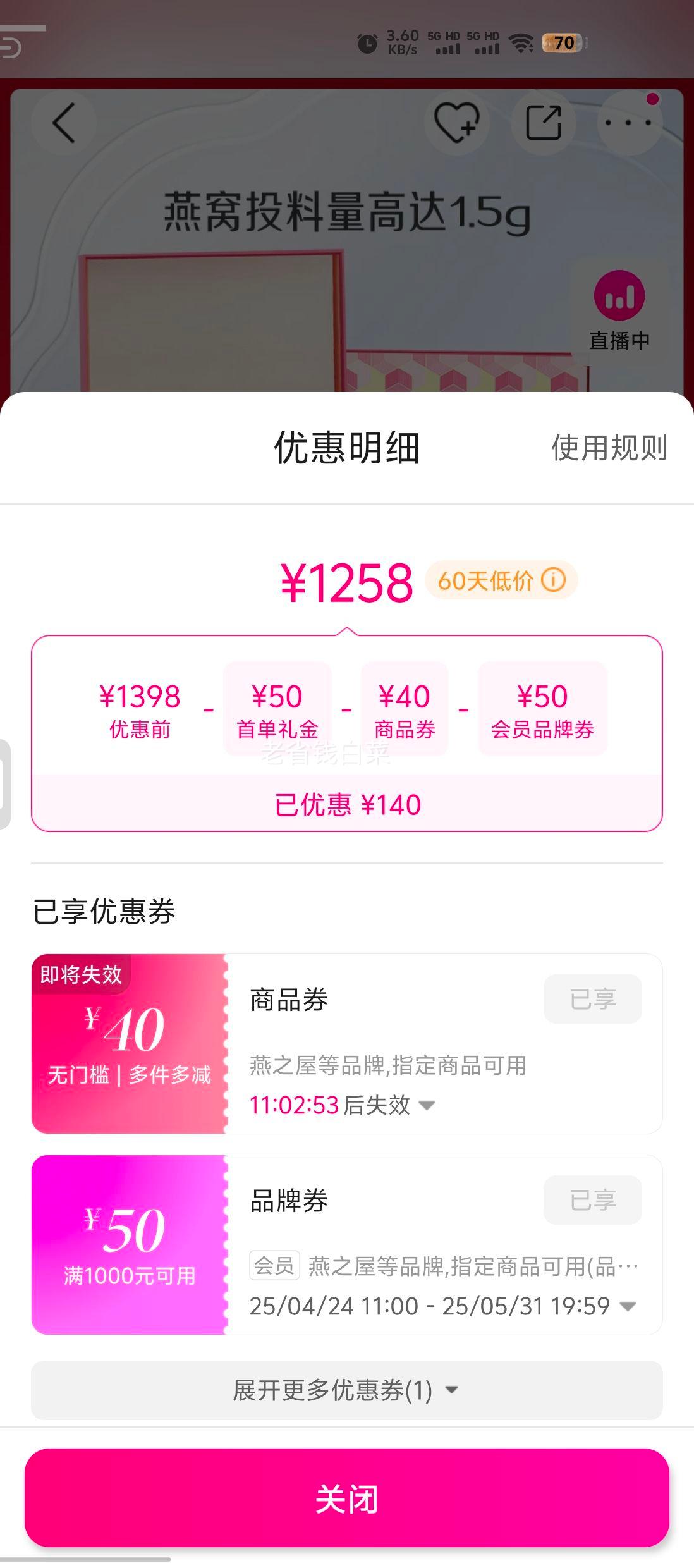
Task: Close the discount details sheet
Action: tap(346, 1498)
